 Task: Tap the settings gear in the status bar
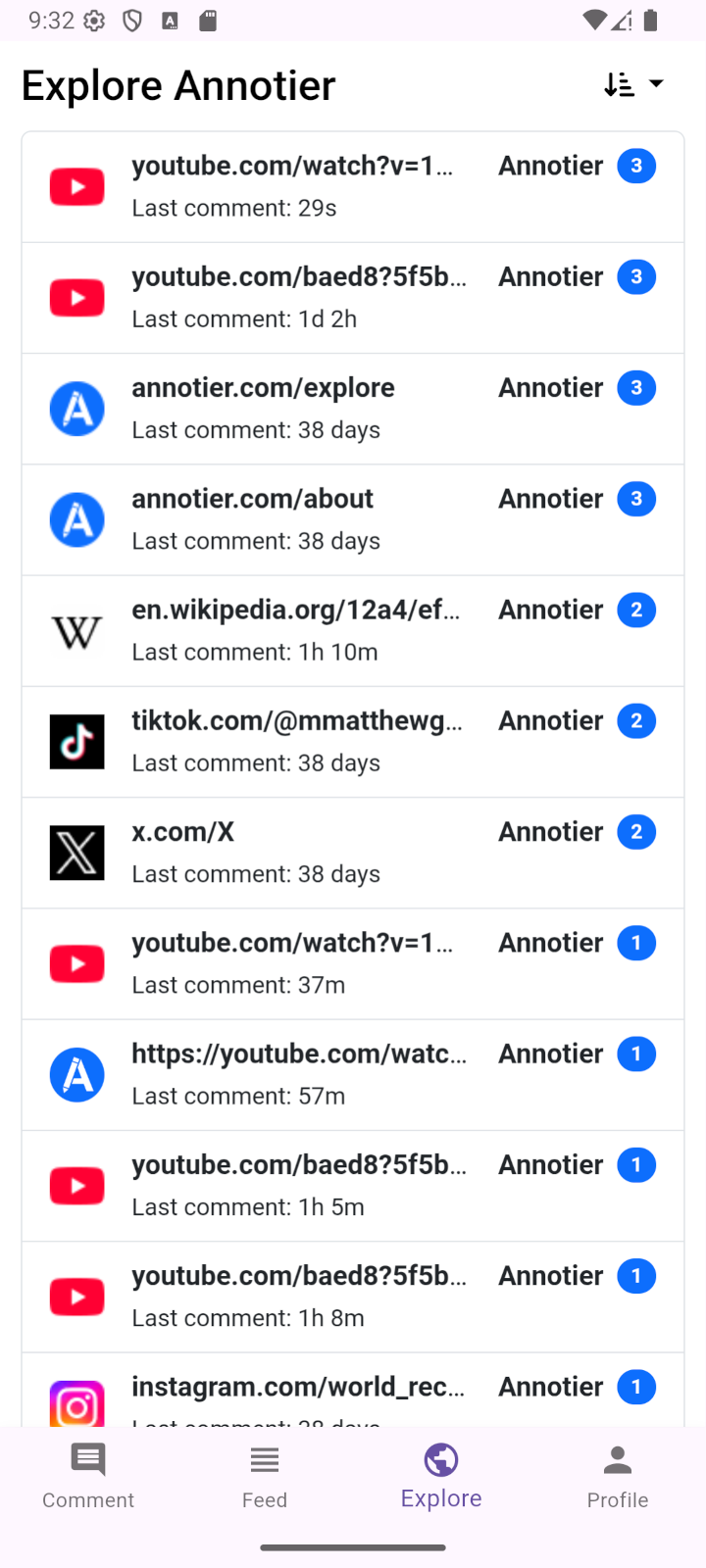coord(94,21)
